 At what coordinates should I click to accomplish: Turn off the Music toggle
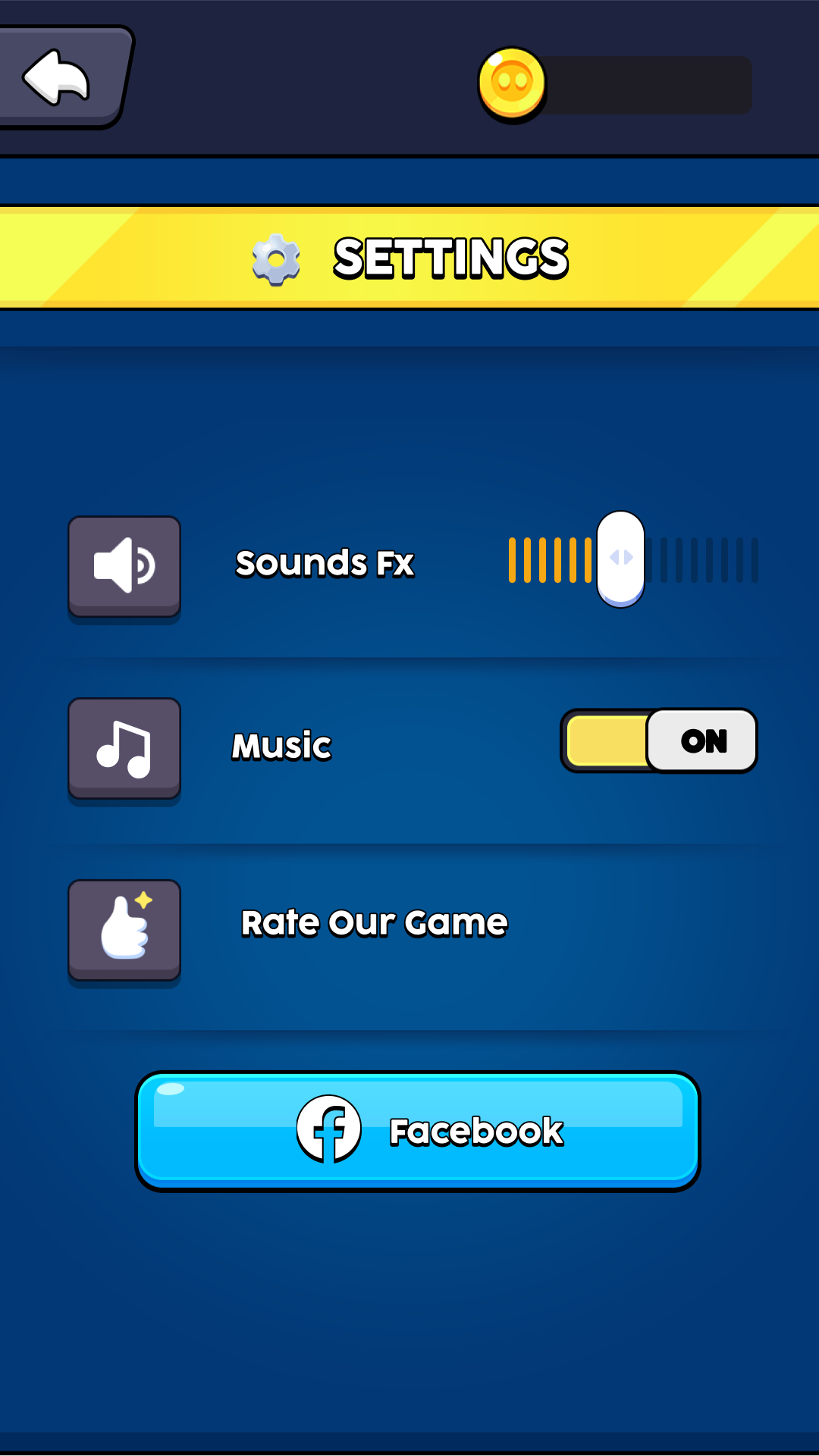659,741
